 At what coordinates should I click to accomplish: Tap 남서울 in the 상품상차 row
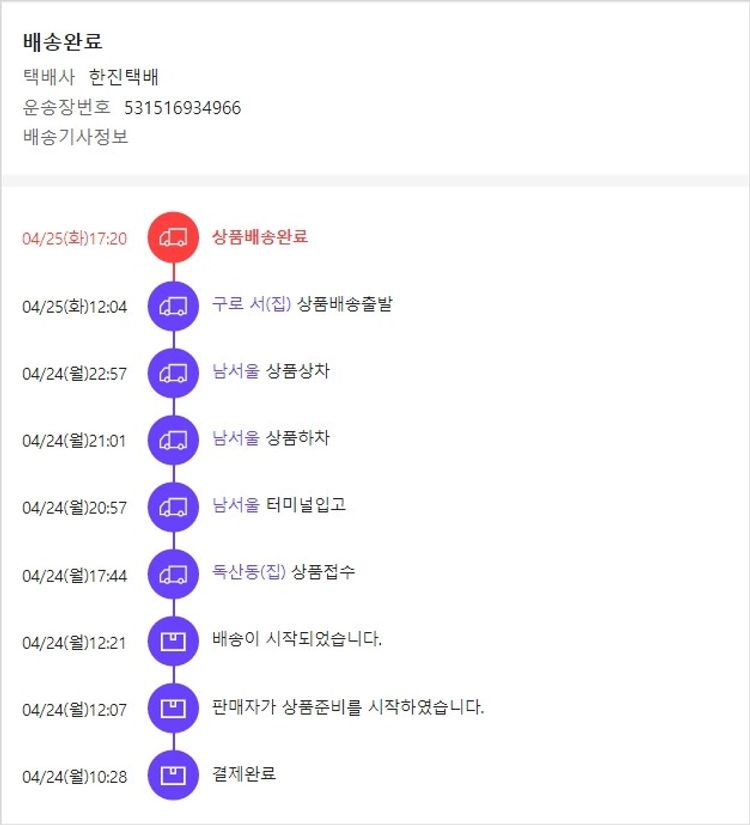coord(236,371)
